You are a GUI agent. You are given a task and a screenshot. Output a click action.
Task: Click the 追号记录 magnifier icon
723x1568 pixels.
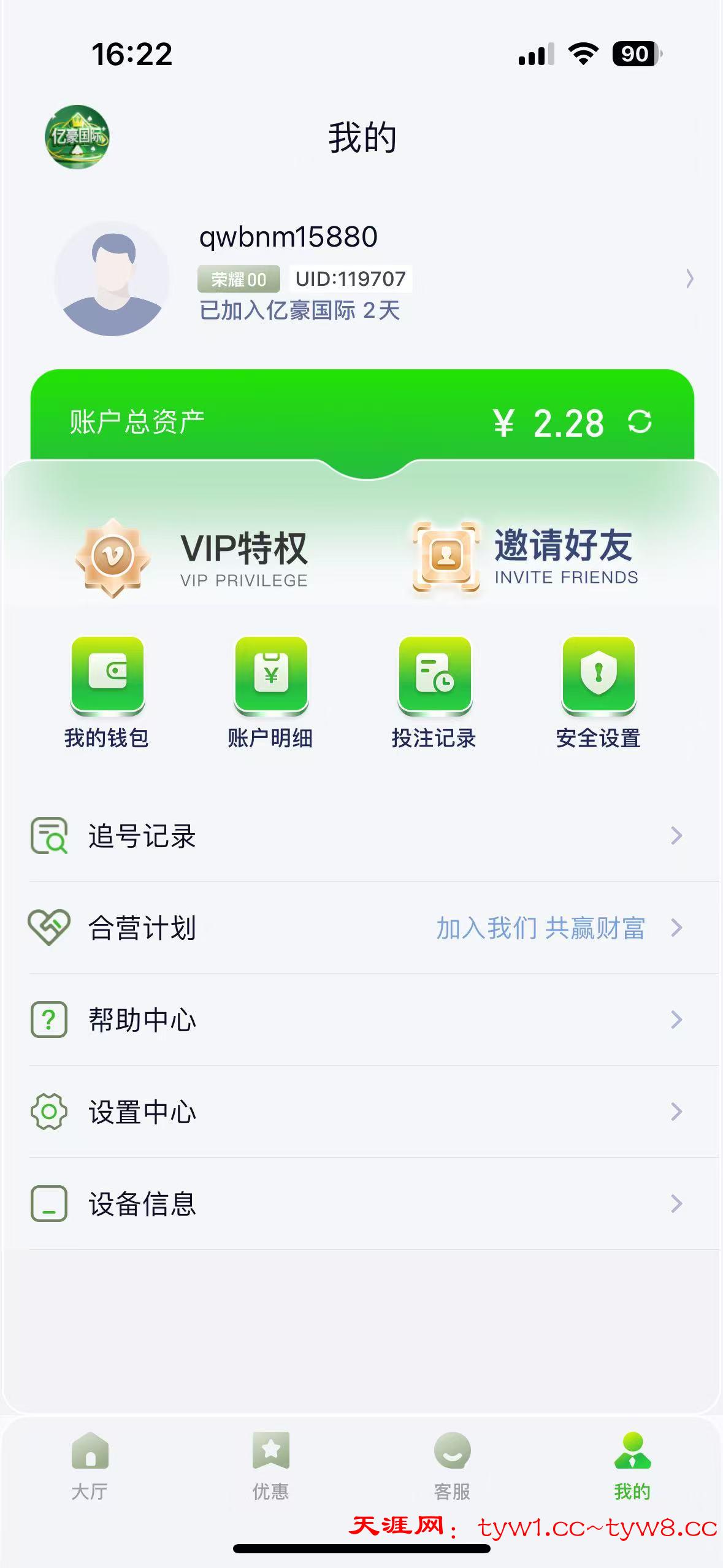[49, 835]
